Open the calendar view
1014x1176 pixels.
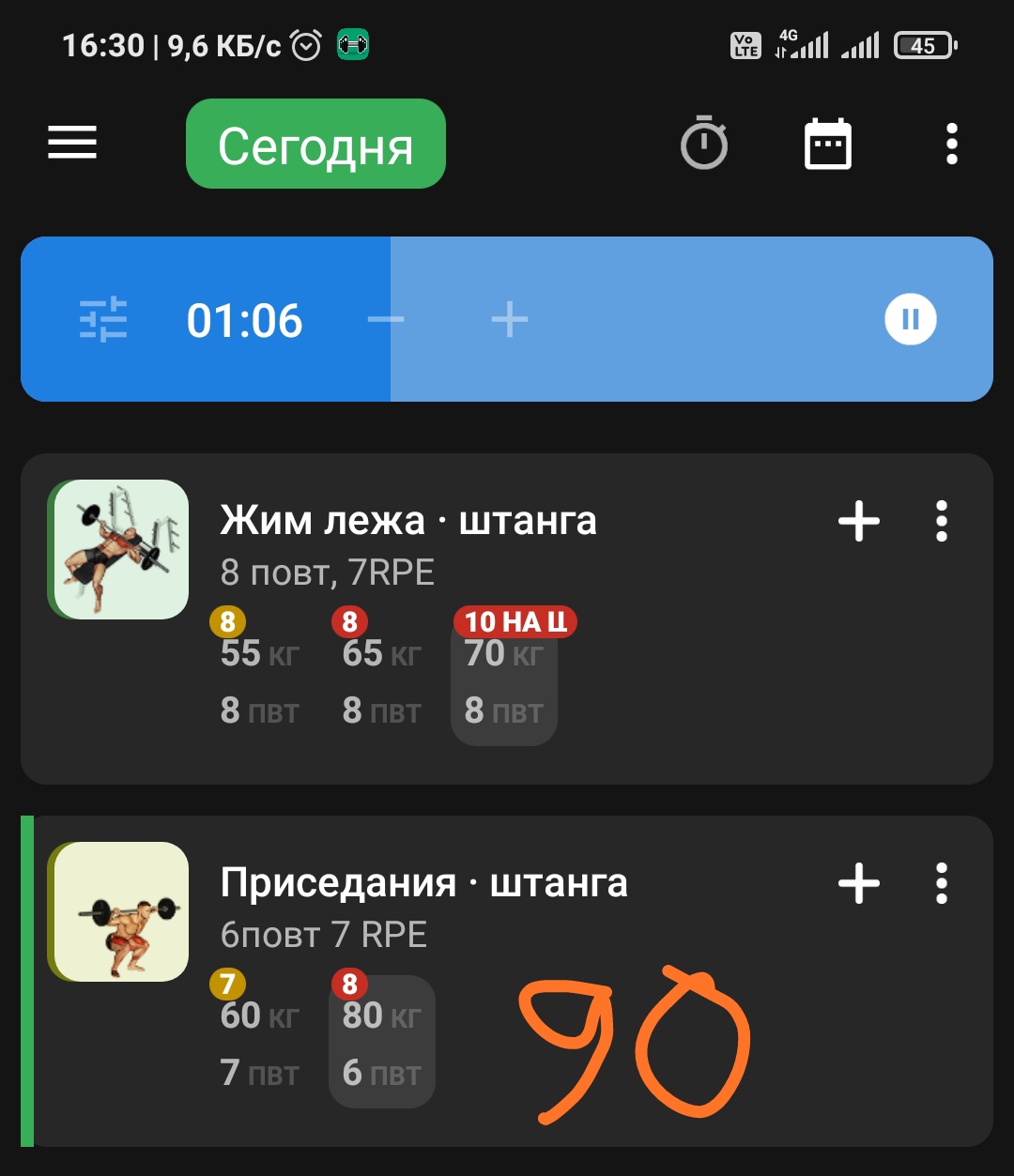(828, 145)
